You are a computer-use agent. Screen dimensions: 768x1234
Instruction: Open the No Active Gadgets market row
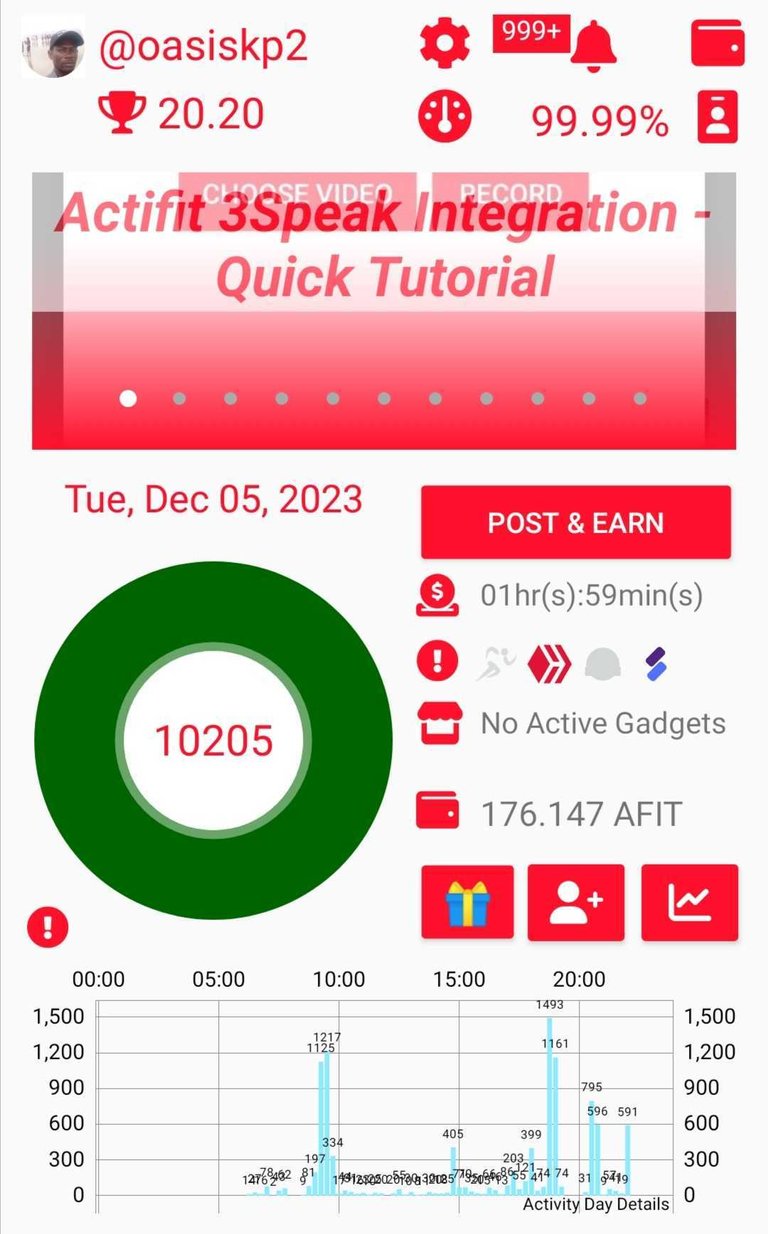point(602,723)
